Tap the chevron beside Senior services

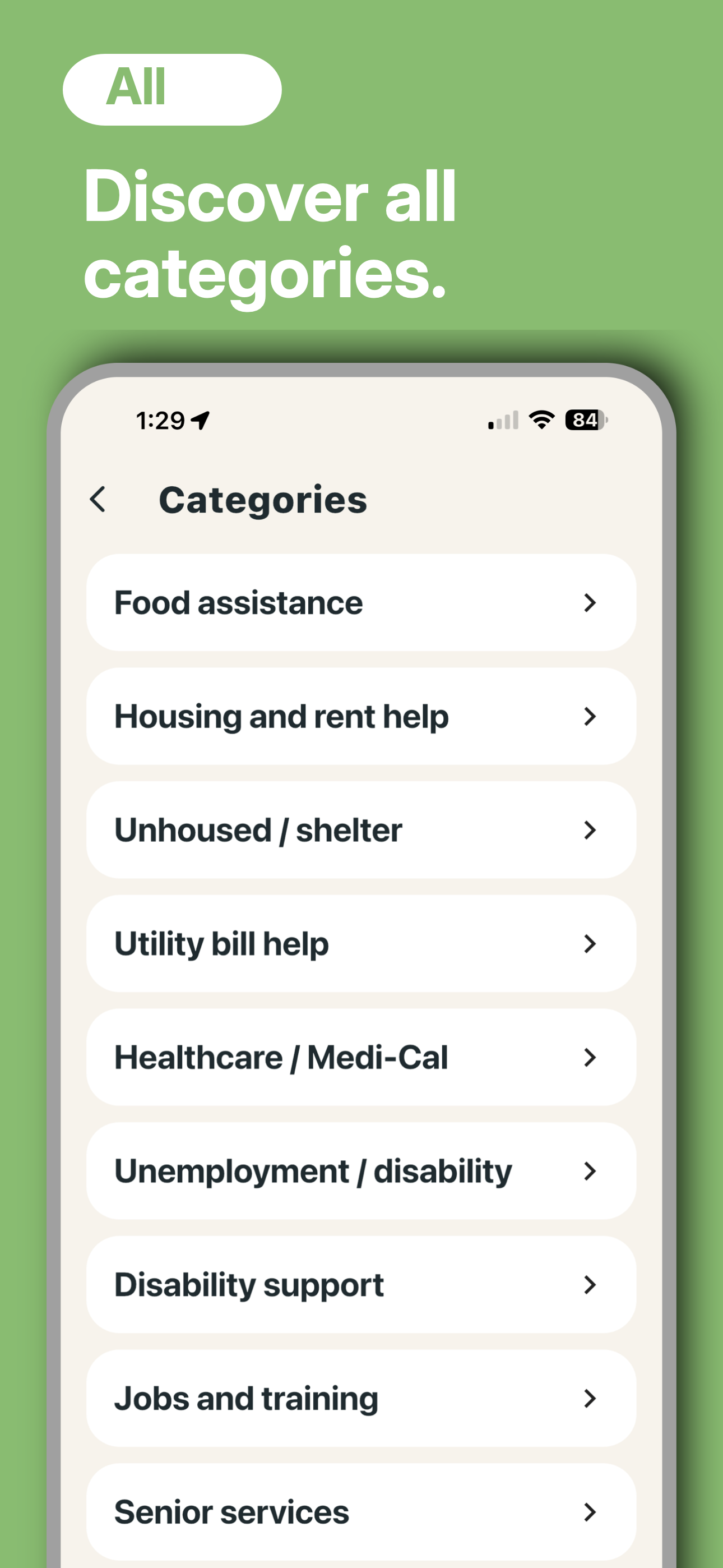point(589,1512)
